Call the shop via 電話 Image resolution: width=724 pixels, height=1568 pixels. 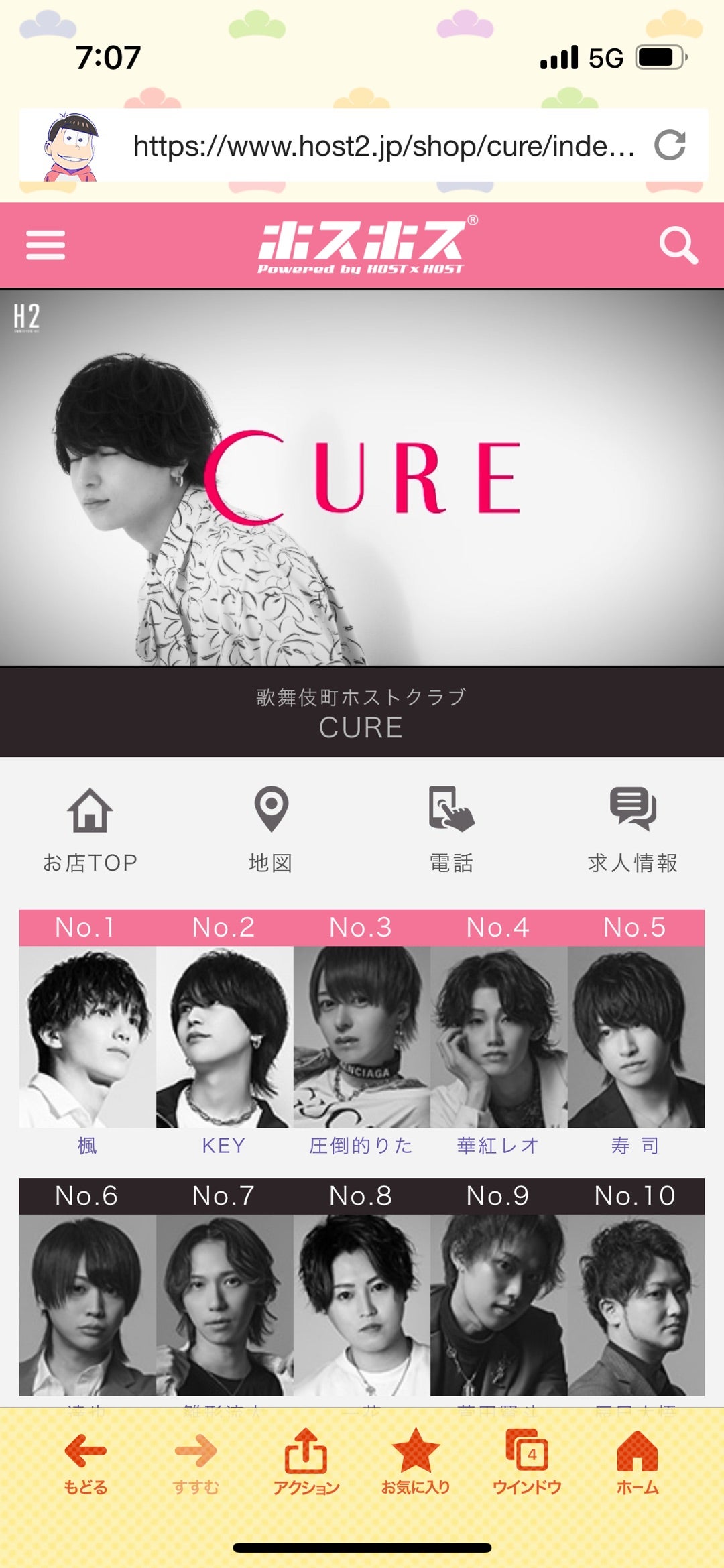tap(451, 830)
